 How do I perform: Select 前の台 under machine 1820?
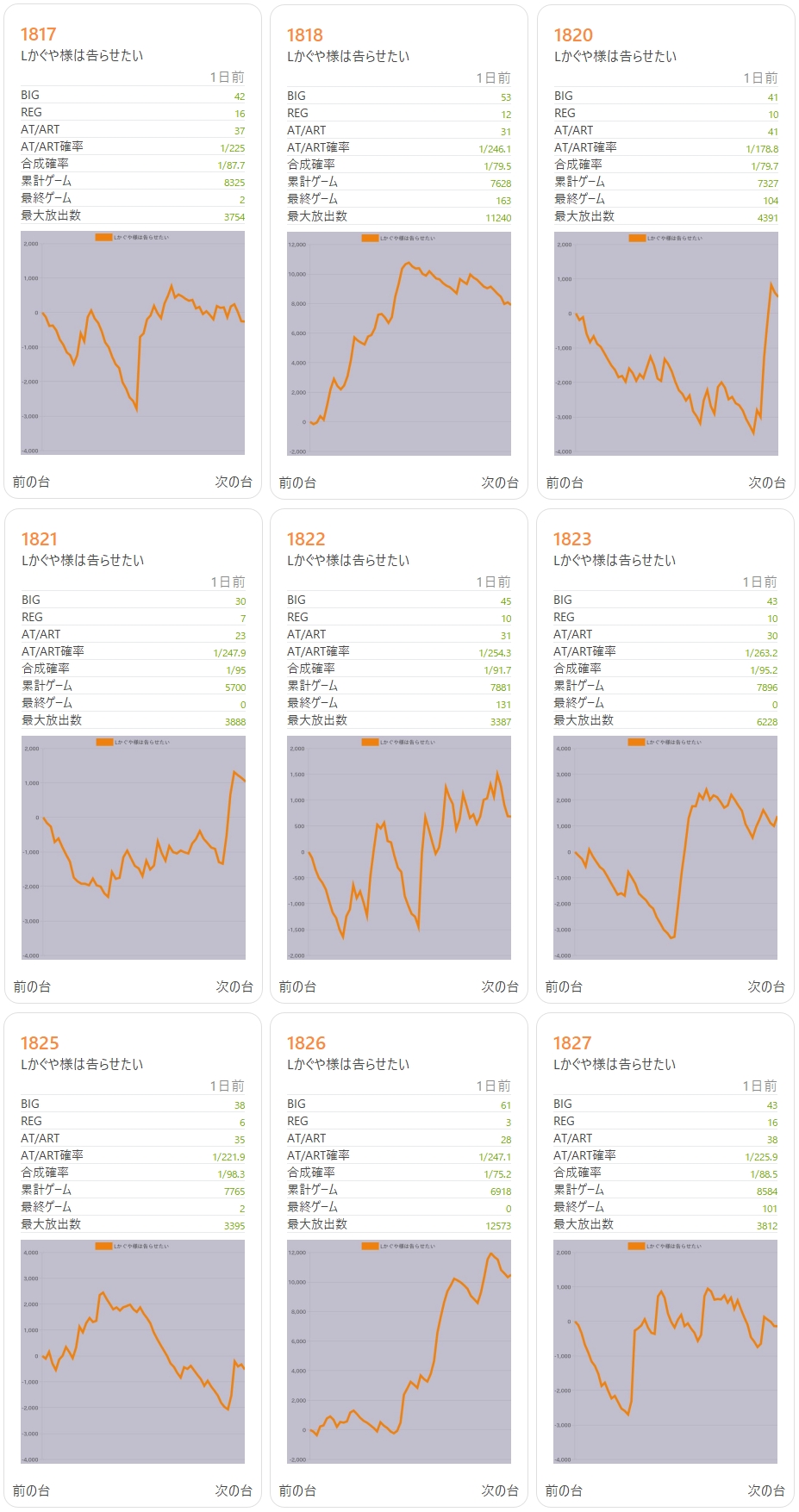pos(565,482)
